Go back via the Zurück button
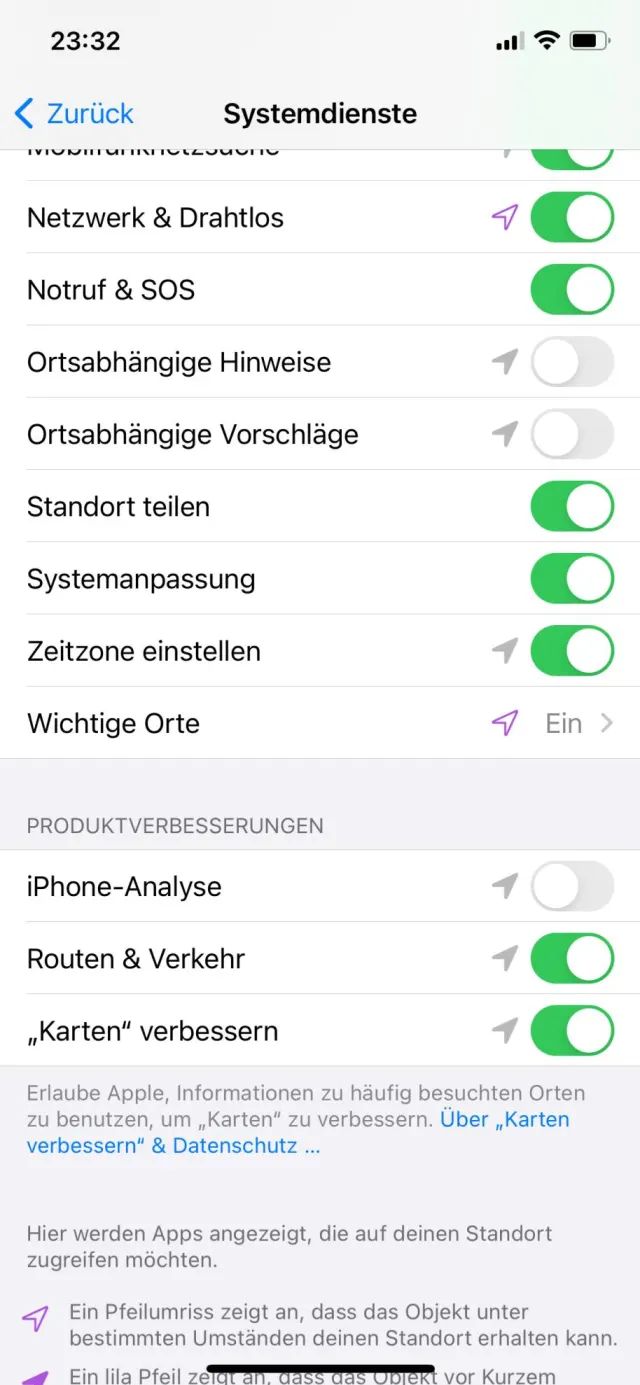640x1385 pixels. point(74,114)
